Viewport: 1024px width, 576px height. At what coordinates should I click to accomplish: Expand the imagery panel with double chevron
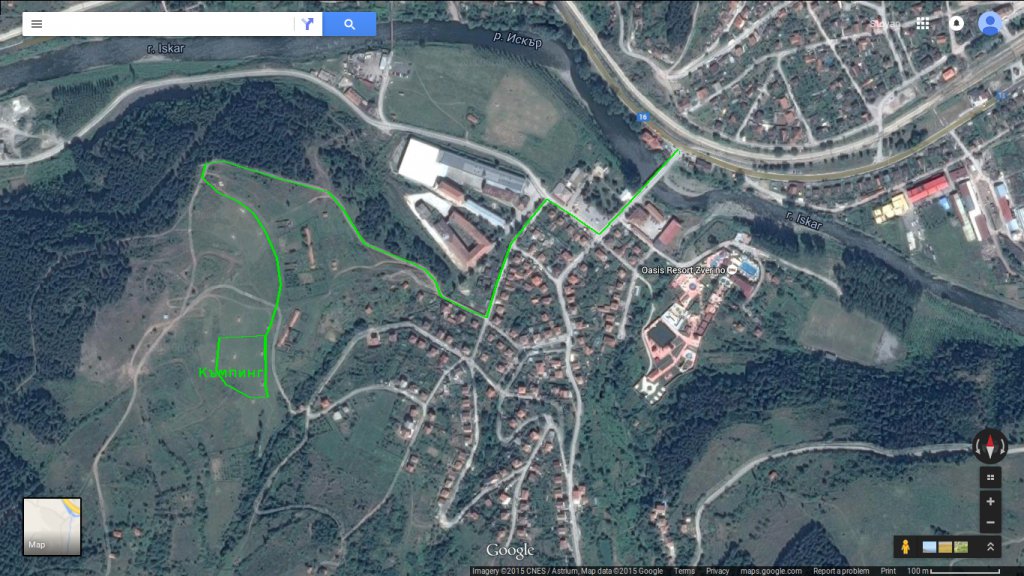point(990,547)
